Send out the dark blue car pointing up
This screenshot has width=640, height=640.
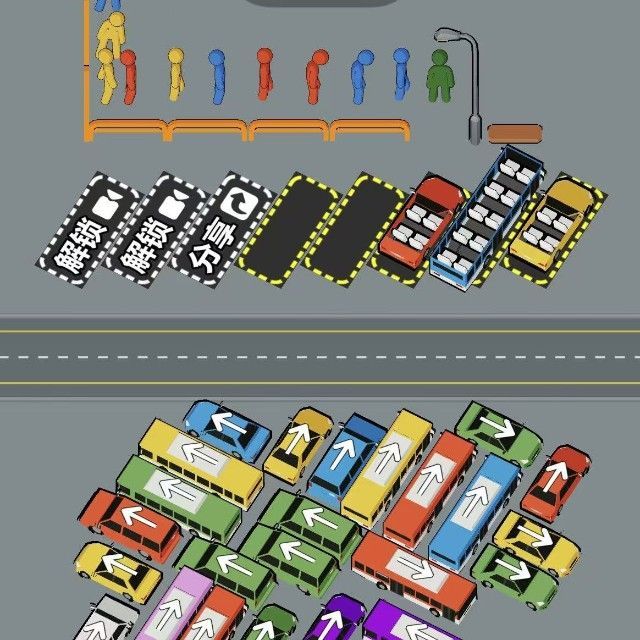(345, 455)
